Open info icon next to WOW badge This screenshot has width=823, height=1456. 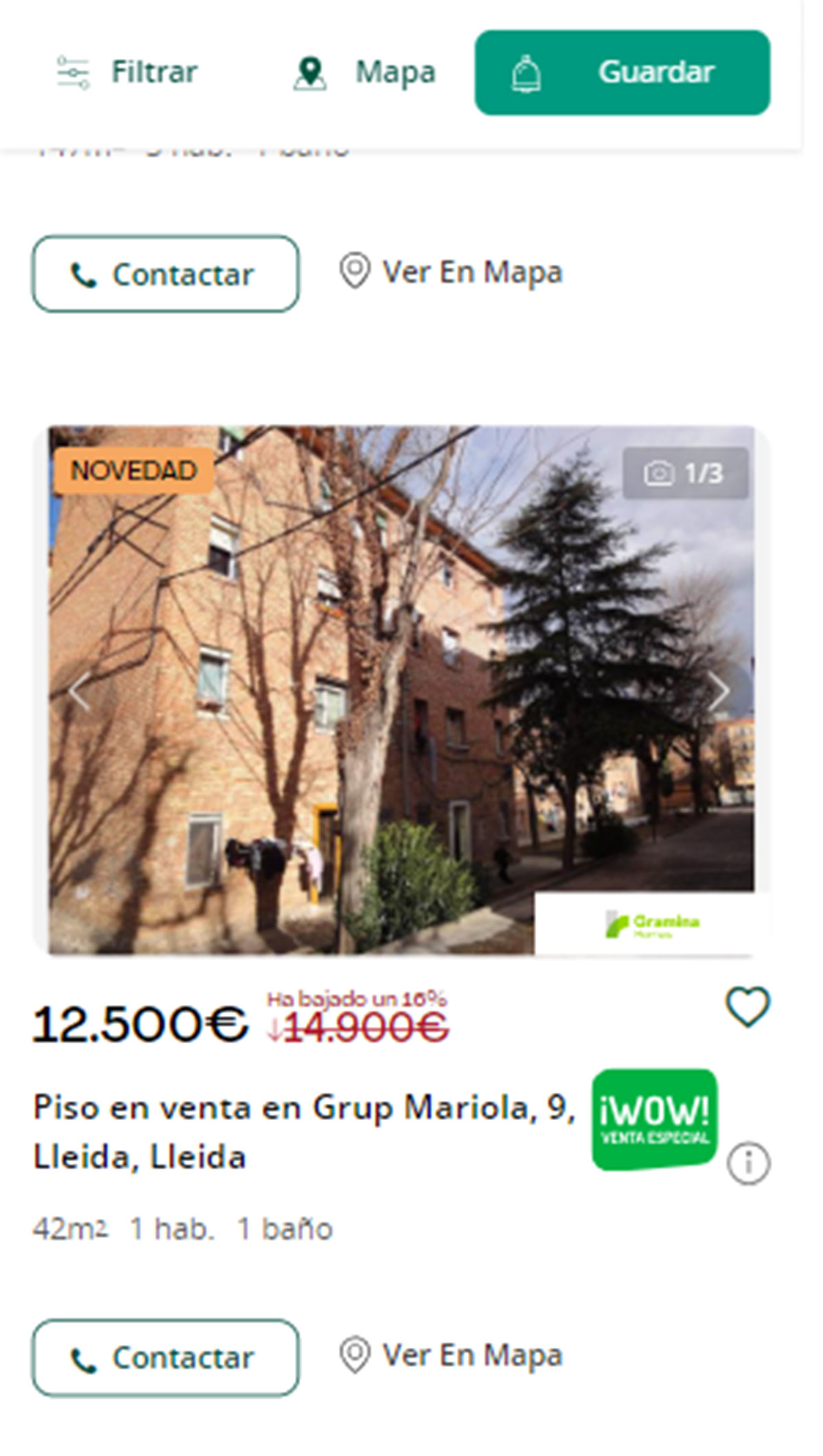click(748, 1163)
